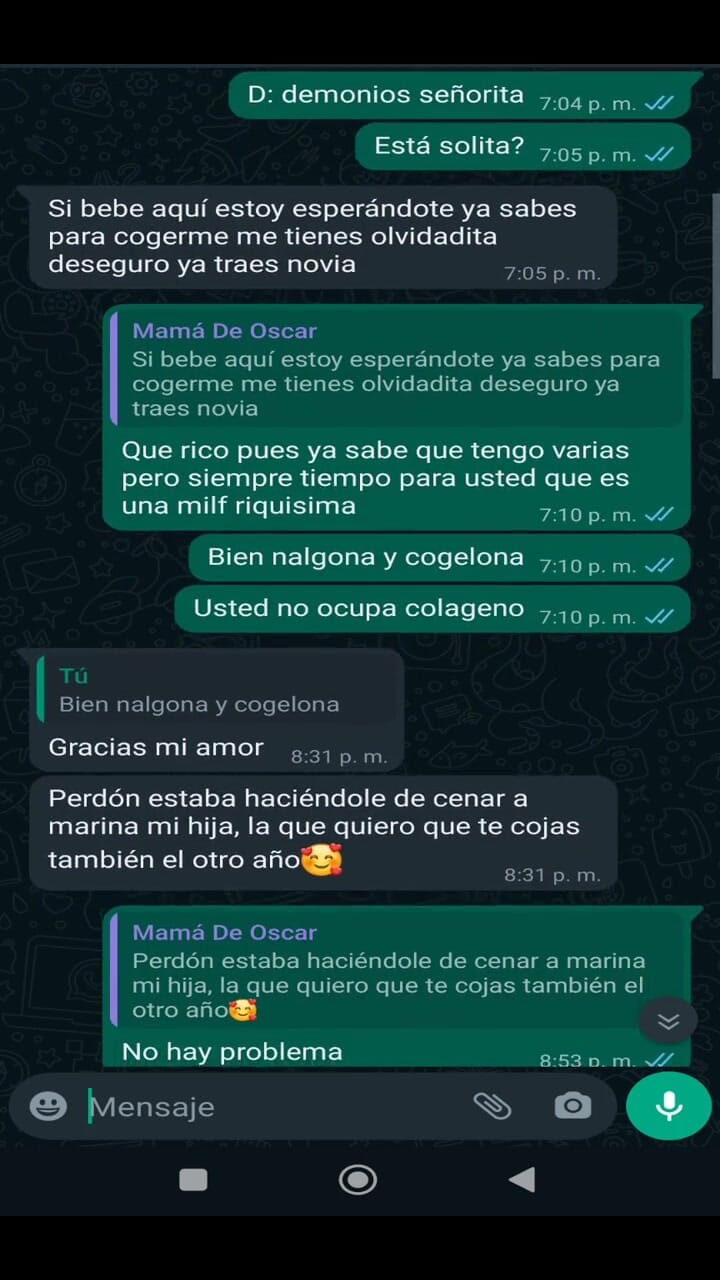
Task: Tap the Mensaje text field
Action: 270,1107
